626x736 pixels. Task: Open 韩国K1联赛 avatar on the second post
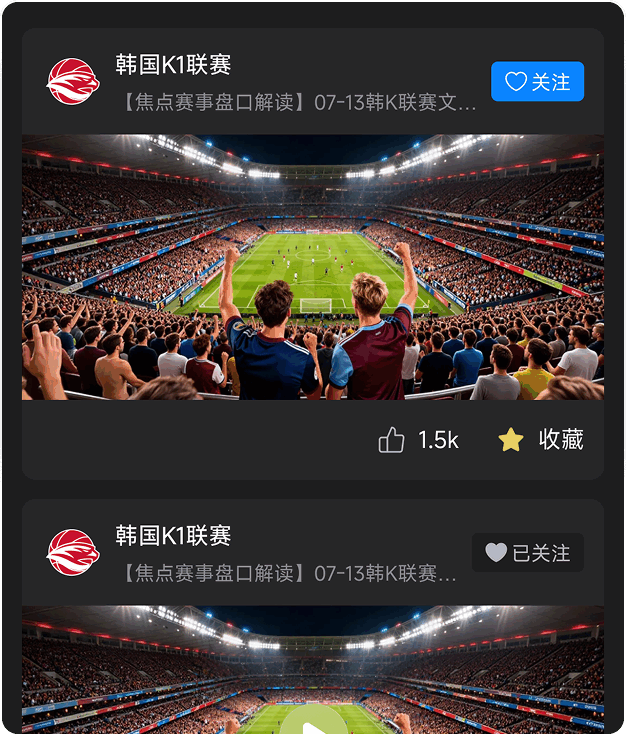[73, 552]
